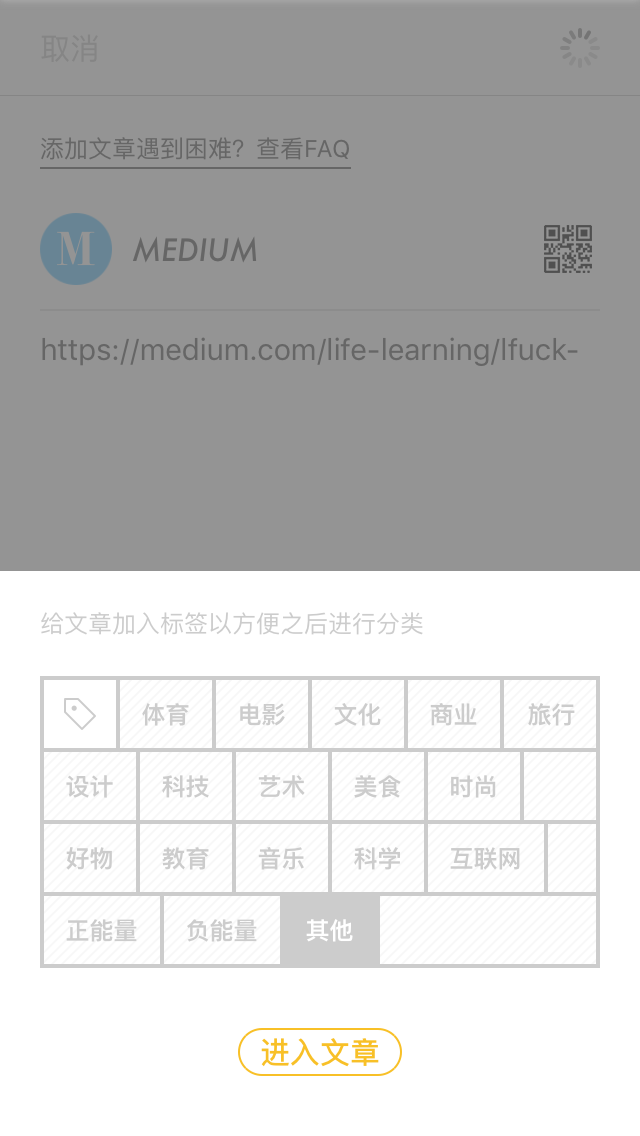Tag the article as 科学
This screenshot has width=640, height=1136.
(378, 858)
